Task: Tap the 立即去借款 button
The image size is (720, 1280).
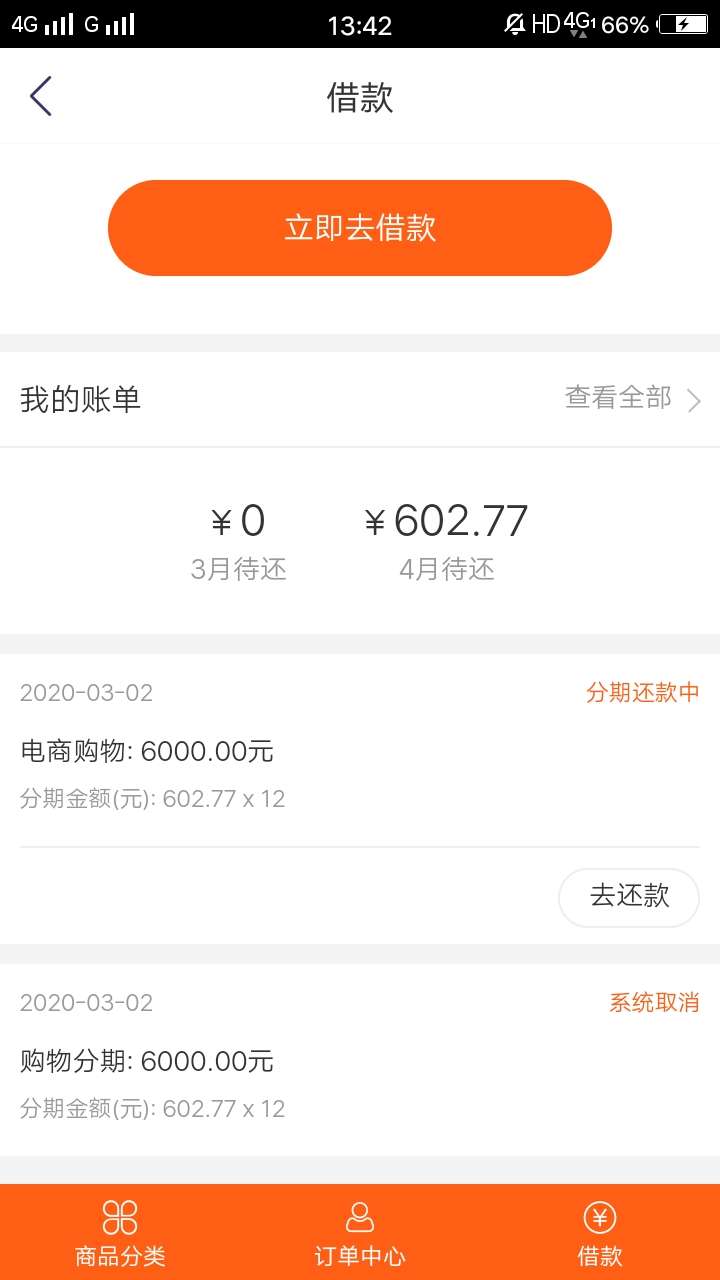Action: click(360, 228)
